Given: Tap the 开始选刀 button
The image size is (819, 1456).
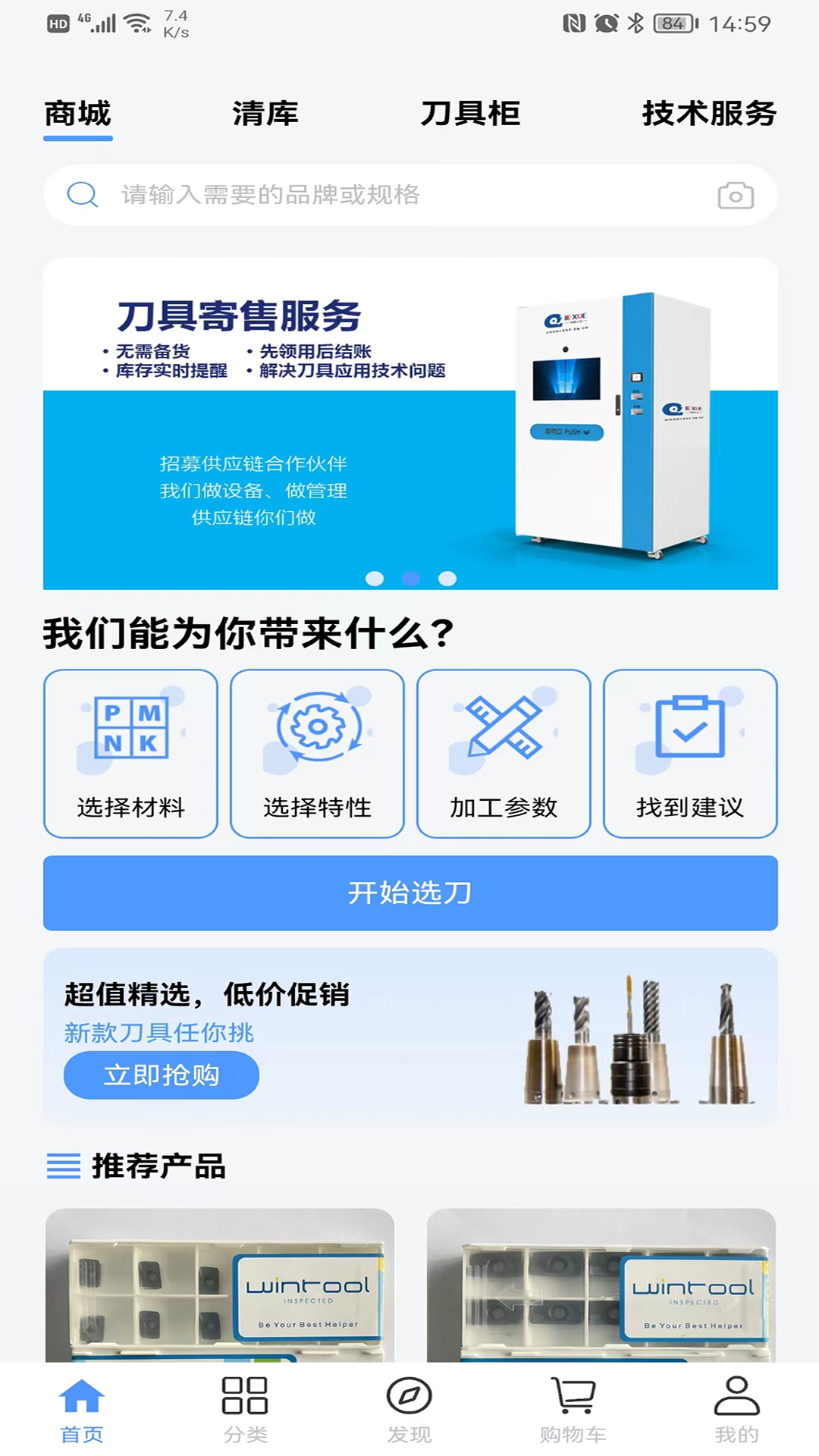Looking at the screenshot, I should pos(409,893).
